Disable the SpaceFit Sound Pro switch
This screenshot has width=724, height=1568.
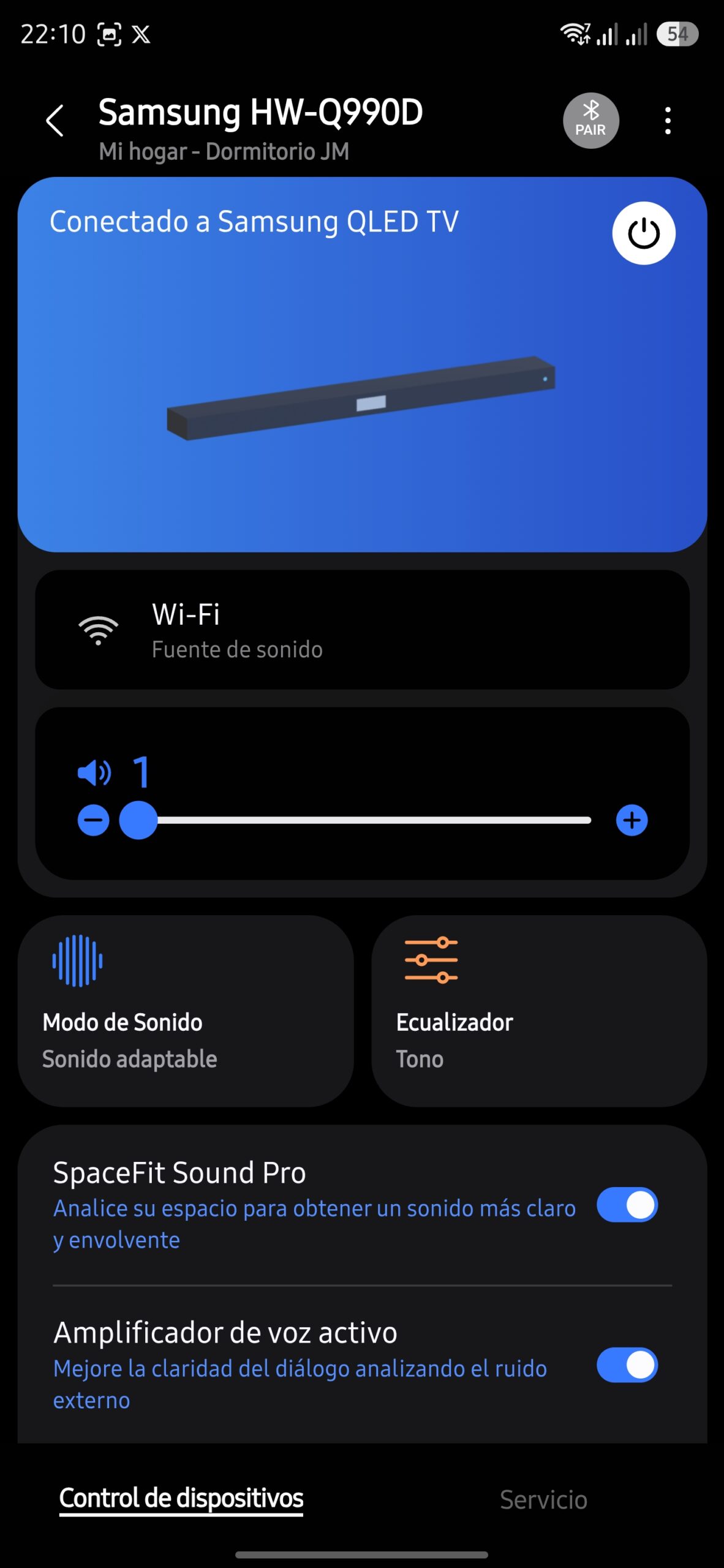pos(627,1205)
